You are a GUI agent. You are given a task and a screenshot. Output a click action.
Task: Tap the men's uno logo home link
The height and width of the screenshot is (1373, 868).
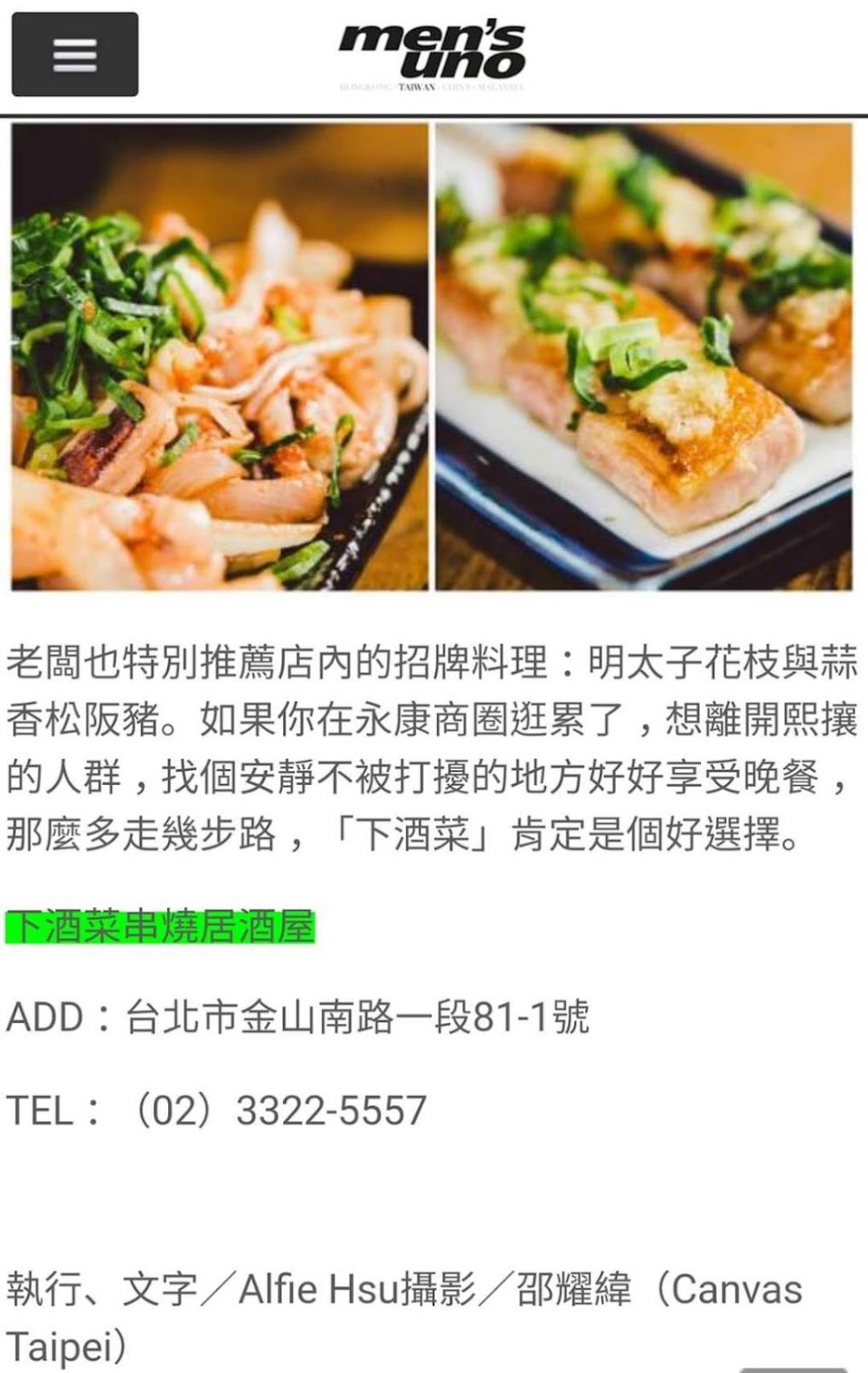pos(432,54)
